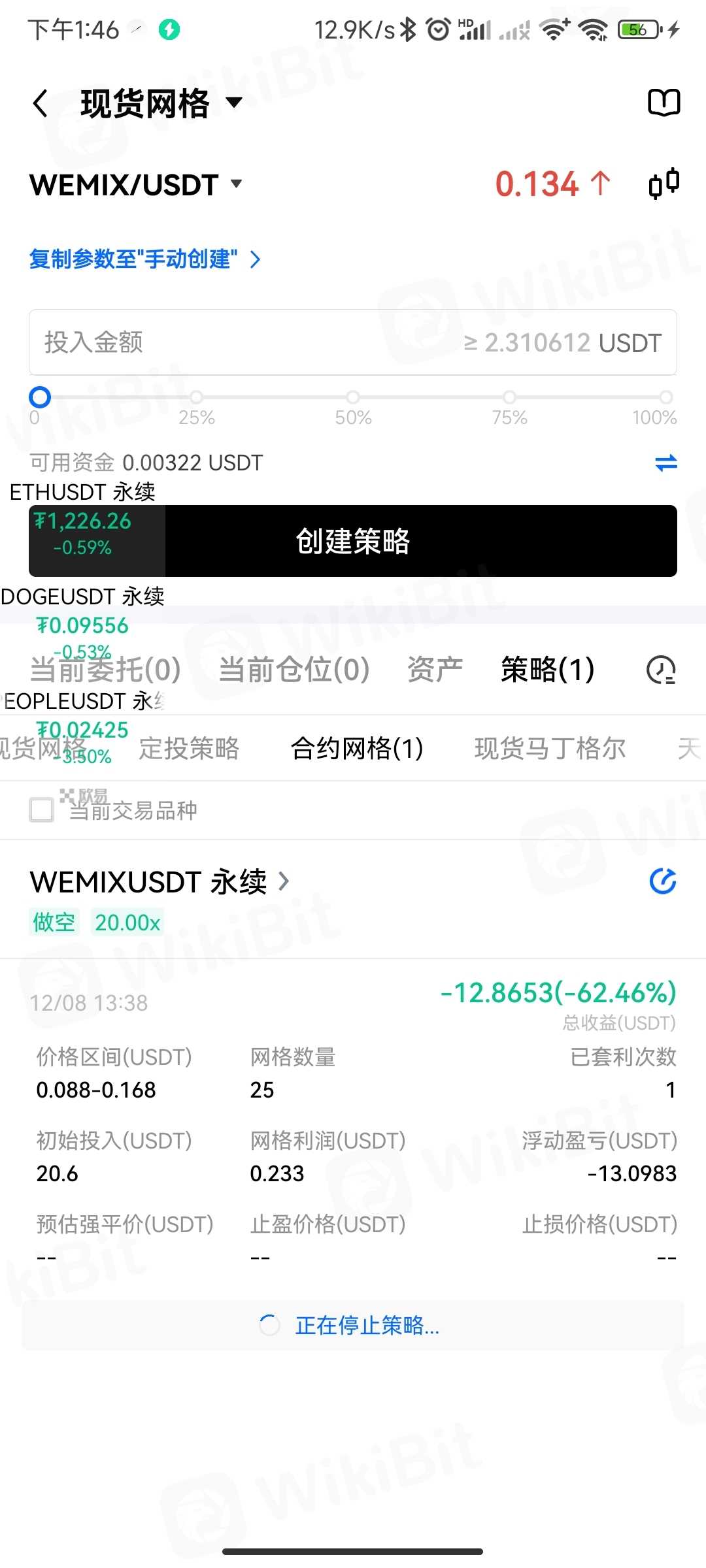Open the order history clock icon
Image resolution: width=706 pixels, height=1568 pixels.
click(x=661, y=670)
